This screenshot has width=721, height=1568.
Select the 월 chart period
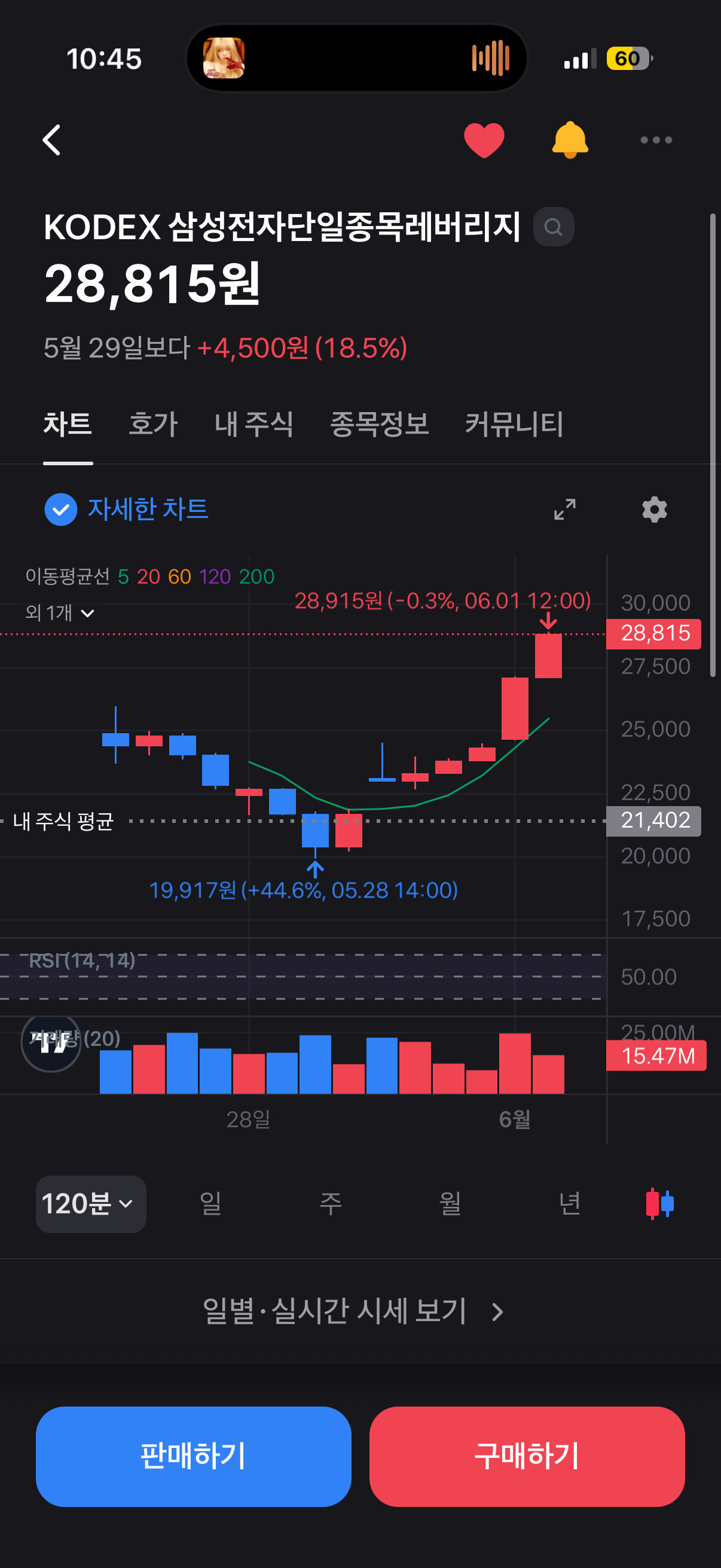coord(450,1204)
